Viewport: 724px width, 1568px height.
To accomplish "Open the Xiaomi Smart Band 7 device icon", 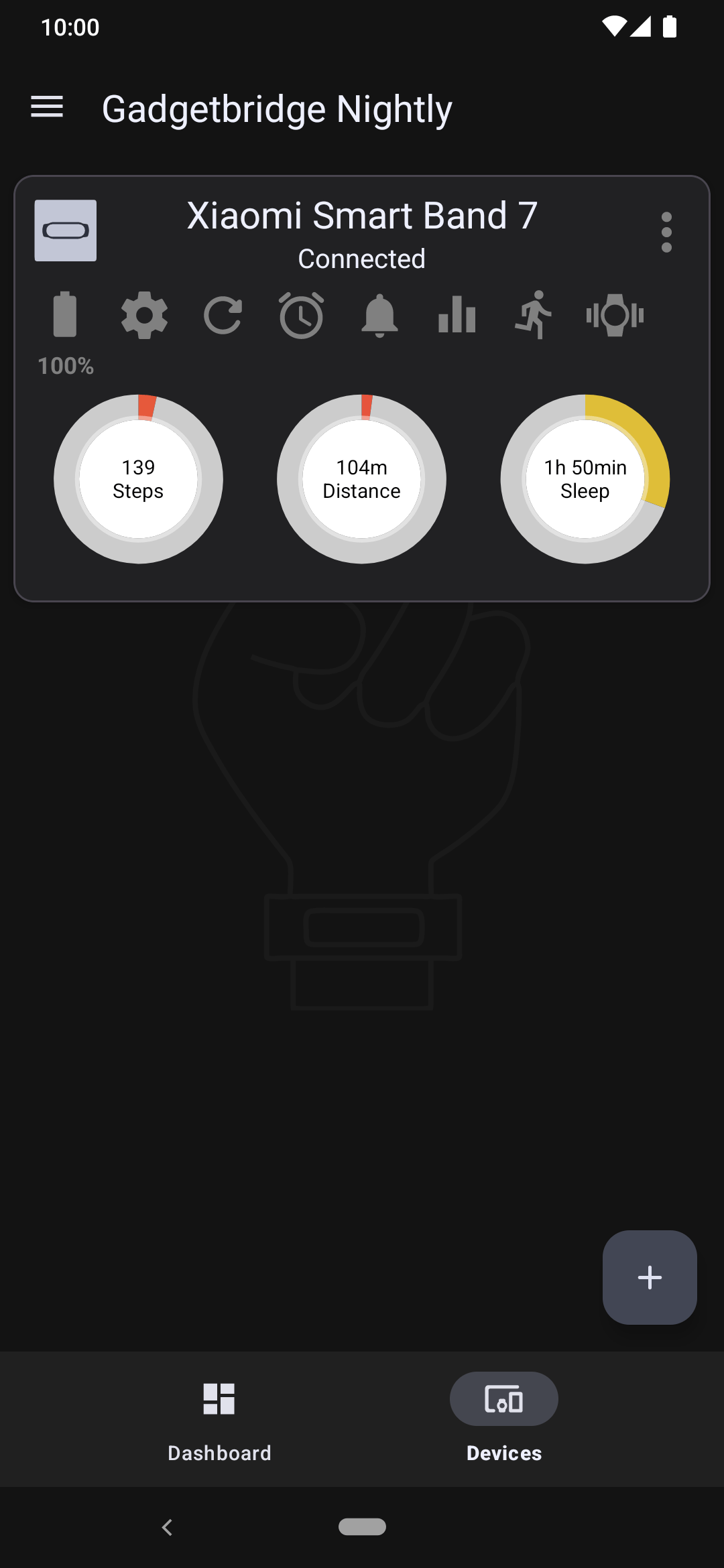I will [66, 231].
